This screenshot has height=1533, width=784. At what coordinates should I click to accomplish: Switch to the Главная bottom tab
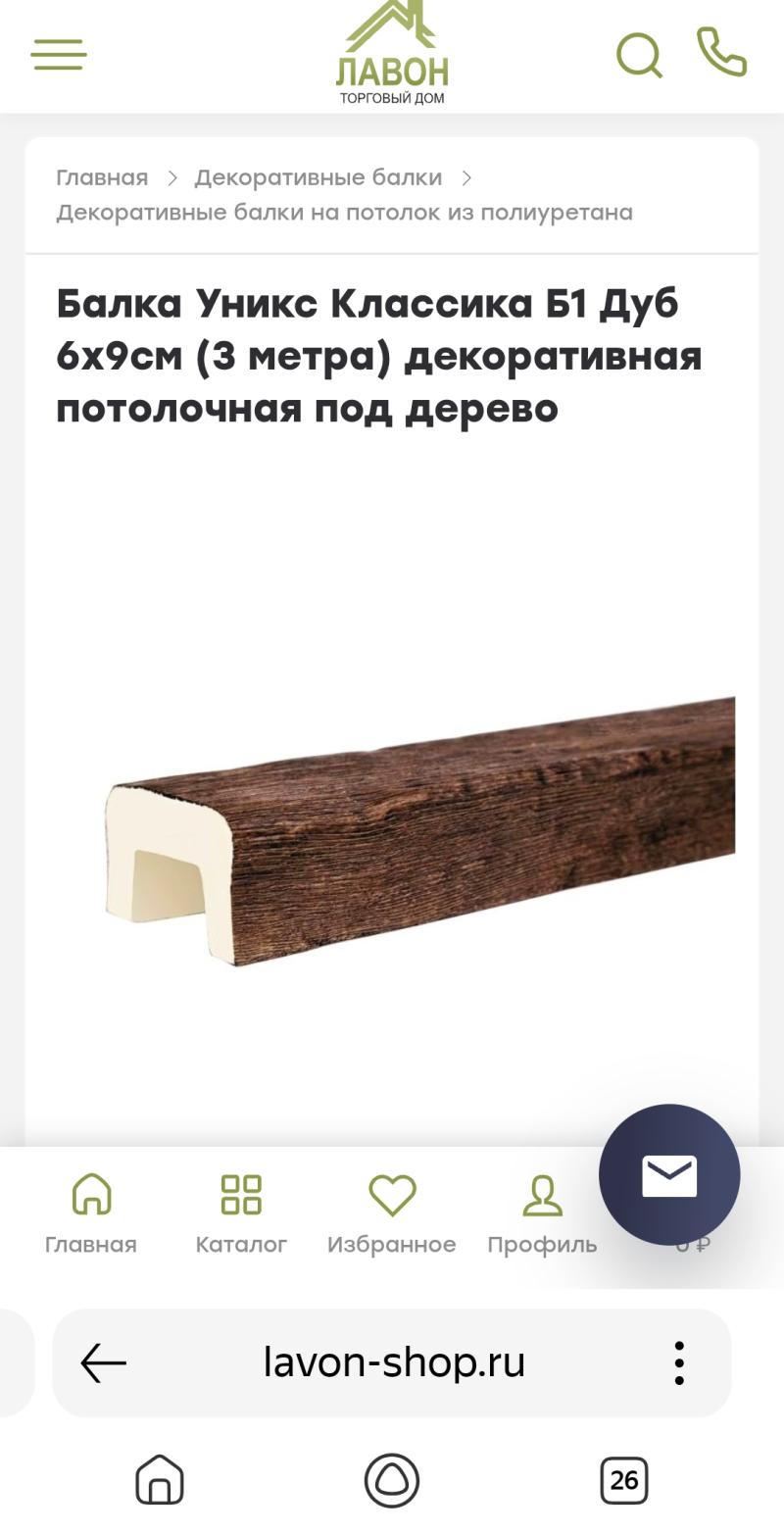[x=91, y=1214]
